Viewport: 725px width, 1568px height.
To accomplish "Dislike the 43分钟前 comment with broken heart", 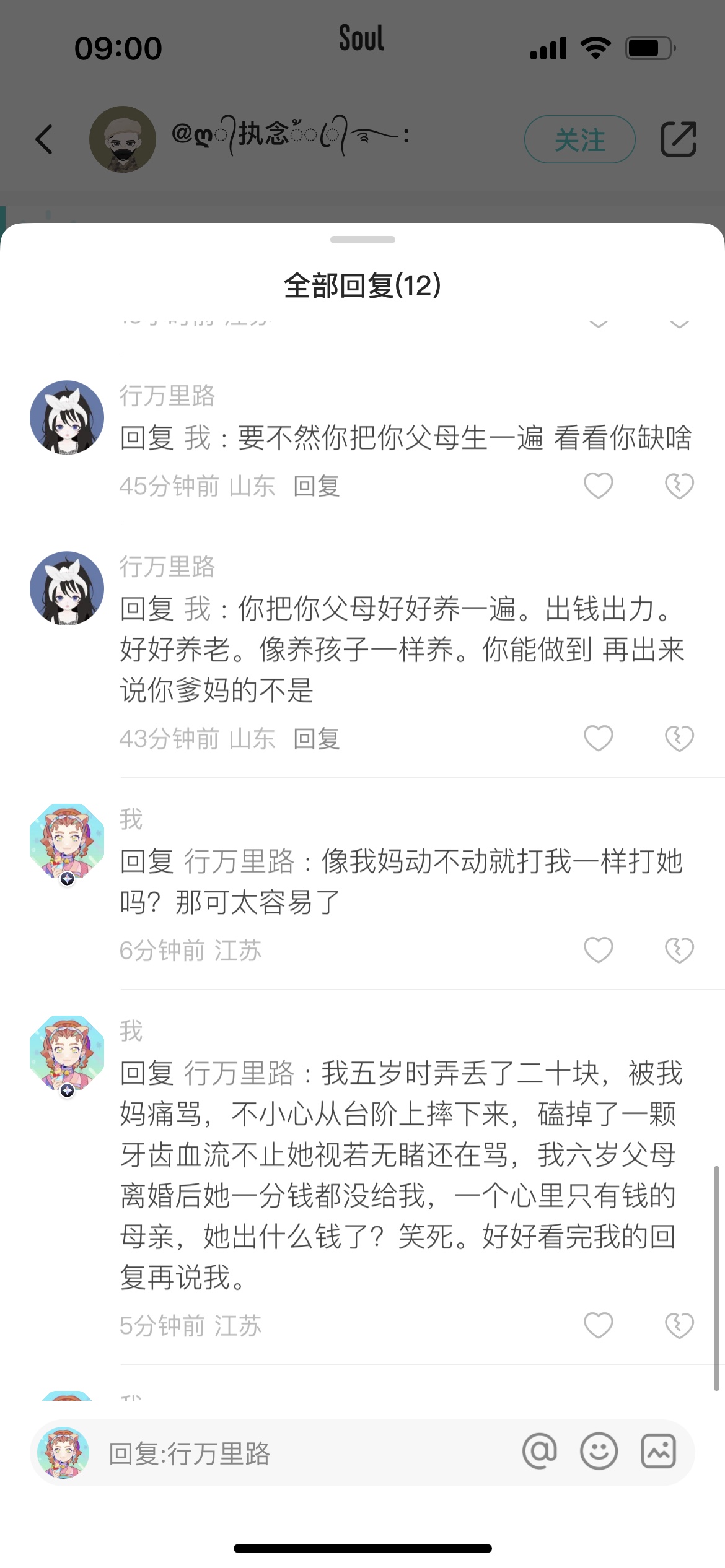I will [679, 738].
